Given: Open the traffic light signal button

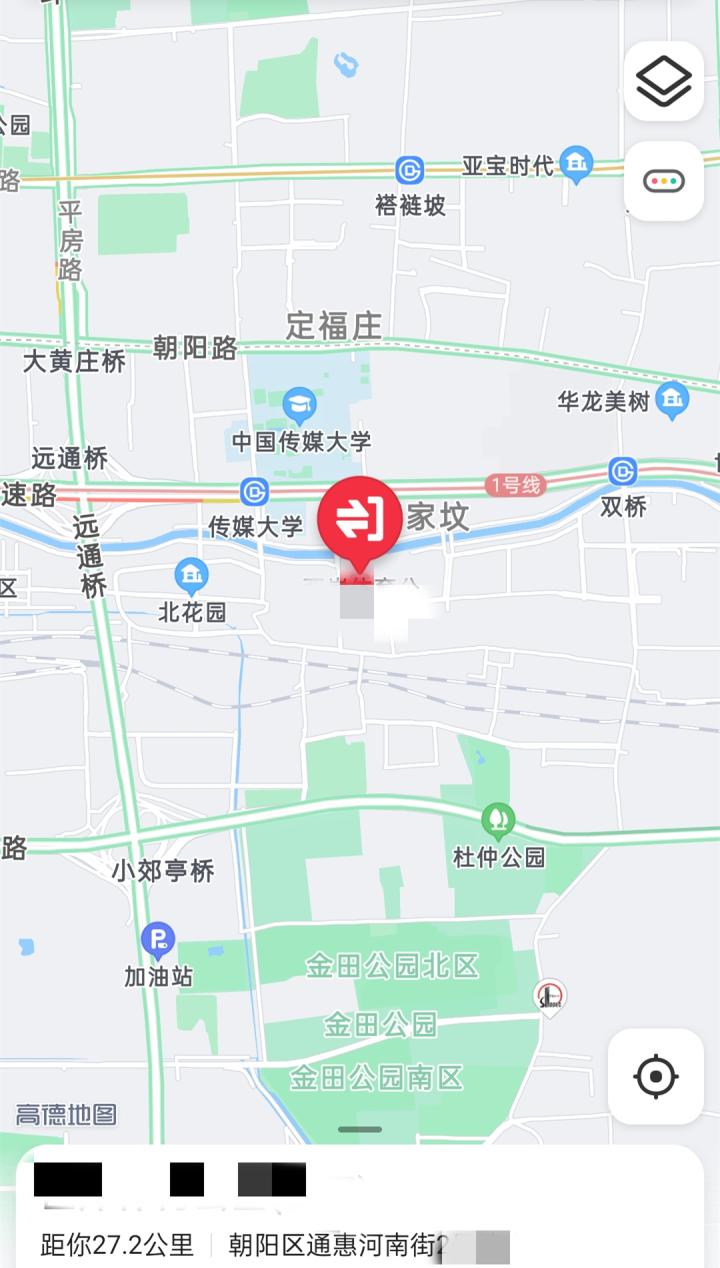Looking at the screenshot, I should click(664, 181).
